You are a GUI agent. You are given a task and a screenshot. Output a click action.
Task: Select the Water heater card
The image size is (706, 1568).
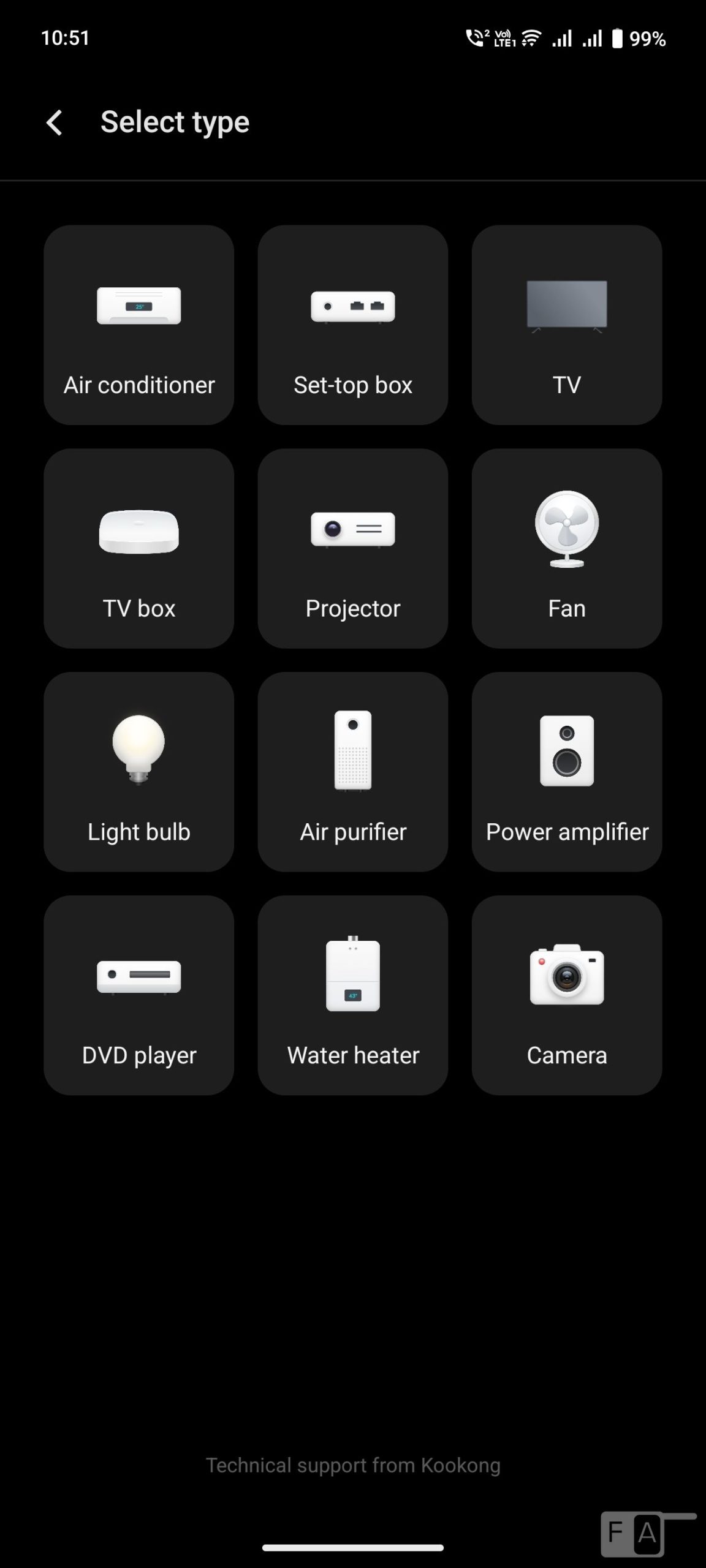[x=353, y=995]
